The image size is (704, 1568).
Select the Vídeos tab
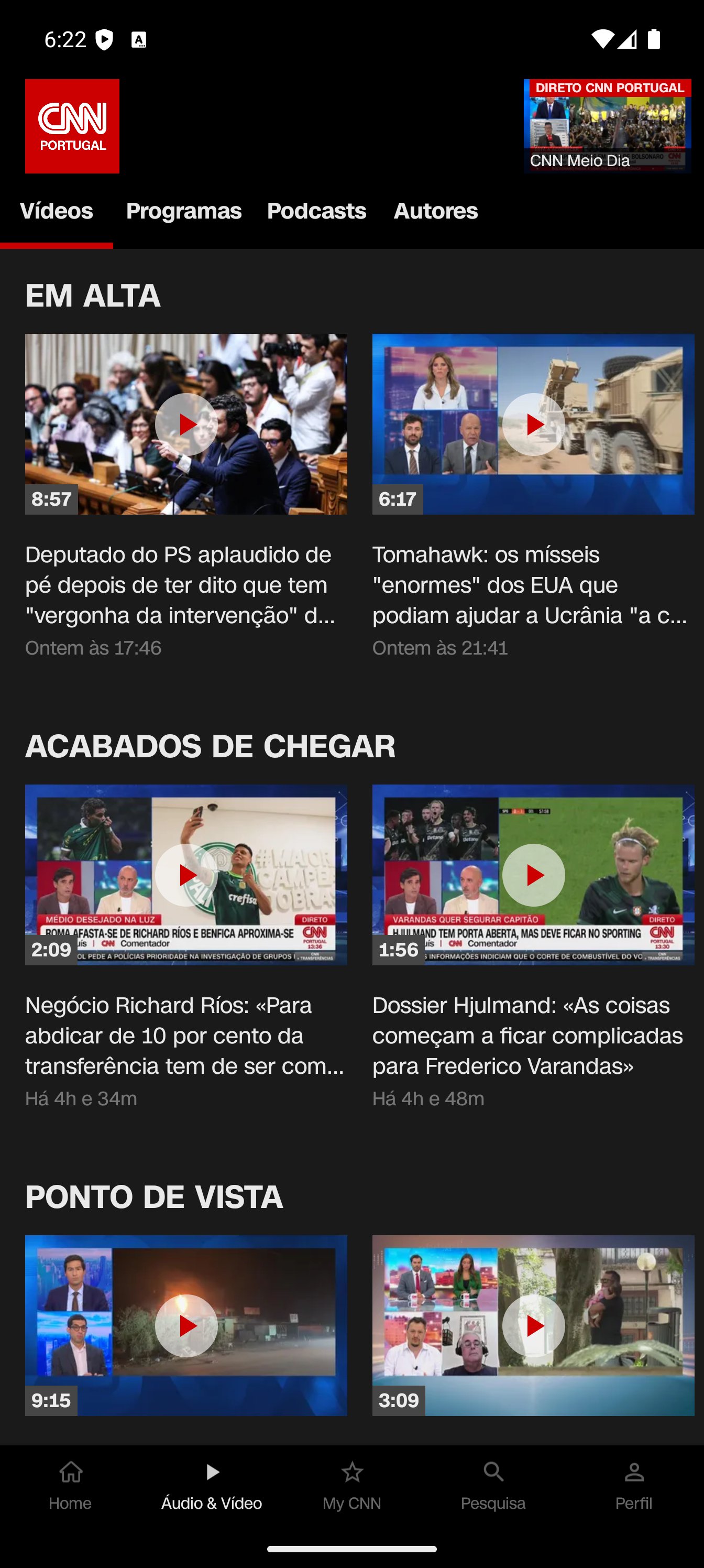coord(57,211)
